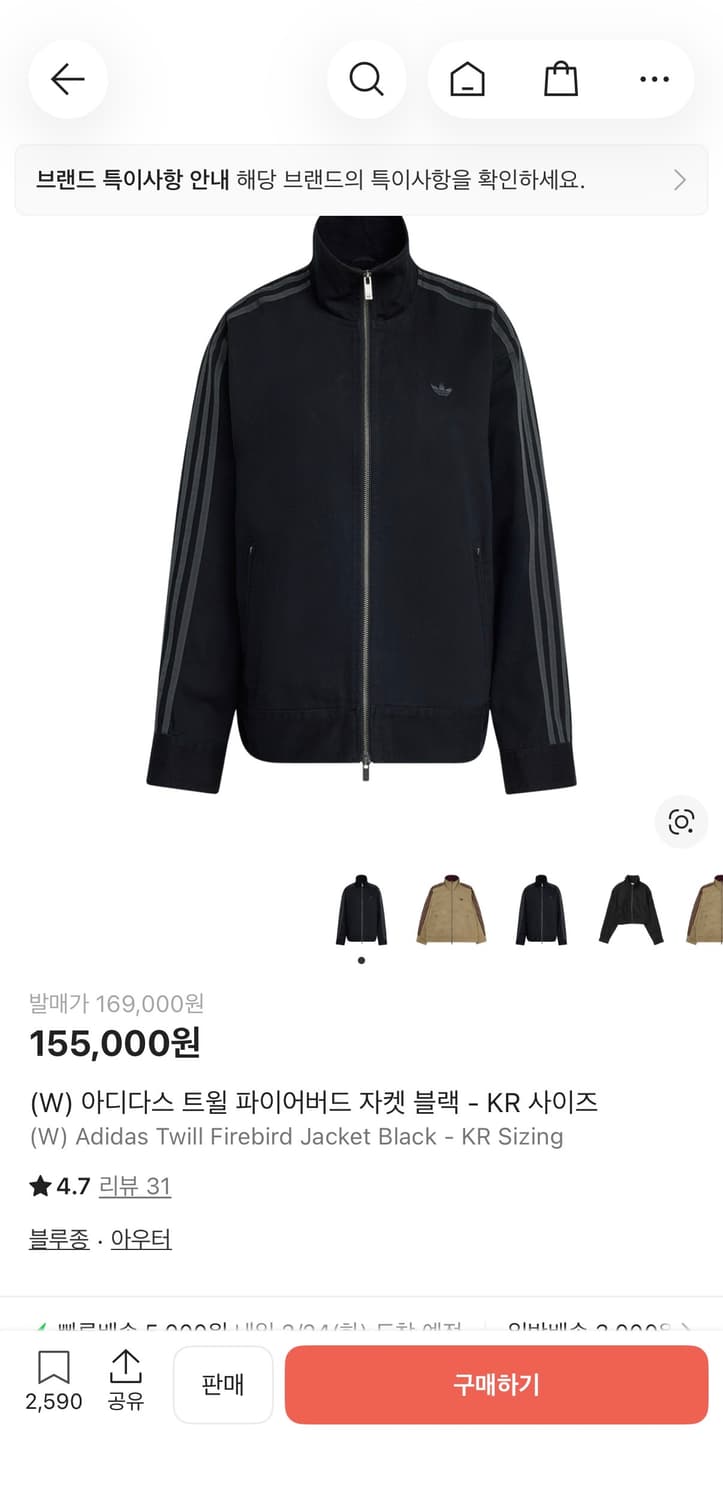
Task: Launch image search with the camera lens icon
Action: (x=681, y=822)
